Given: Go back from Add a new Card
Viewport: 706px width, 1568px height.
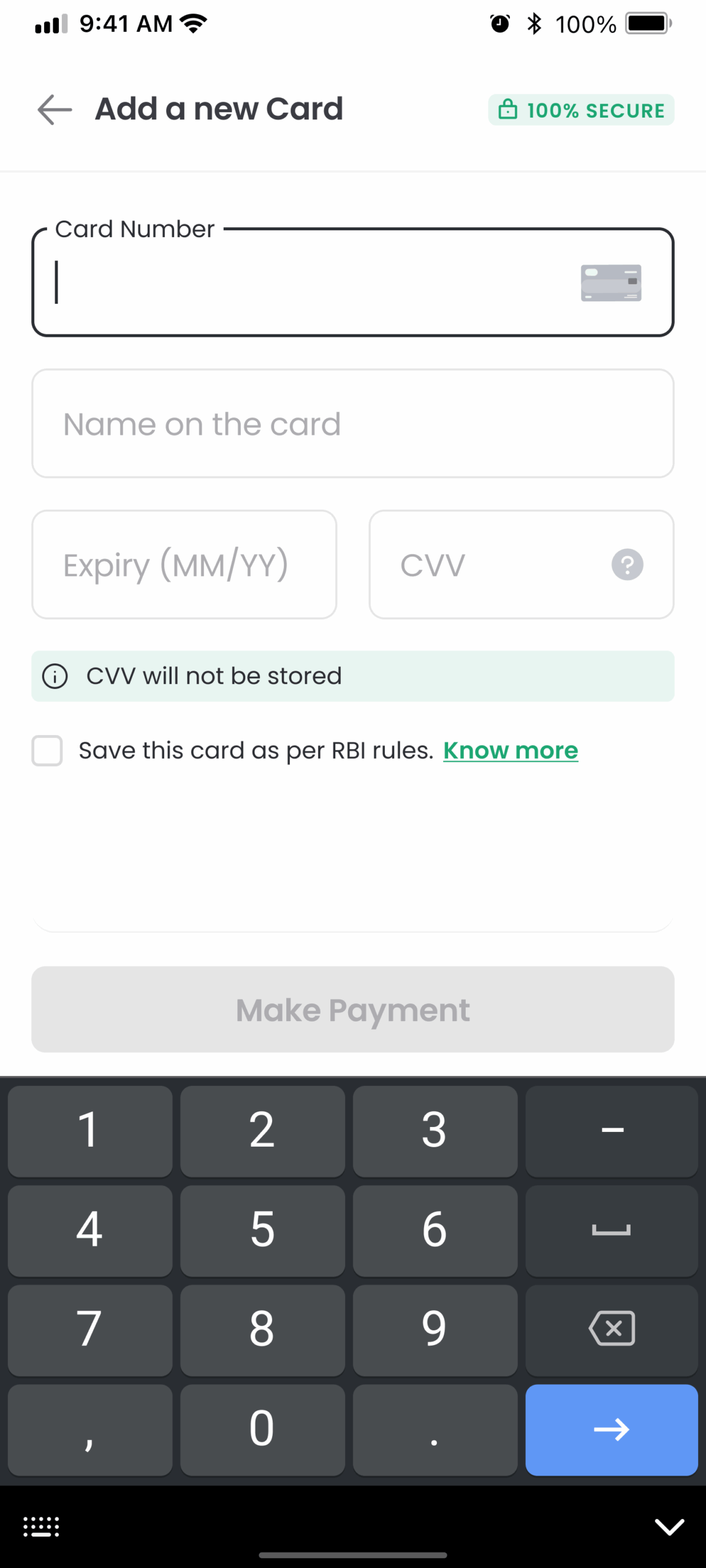Looking at the screenshot, I should point(55,110).
